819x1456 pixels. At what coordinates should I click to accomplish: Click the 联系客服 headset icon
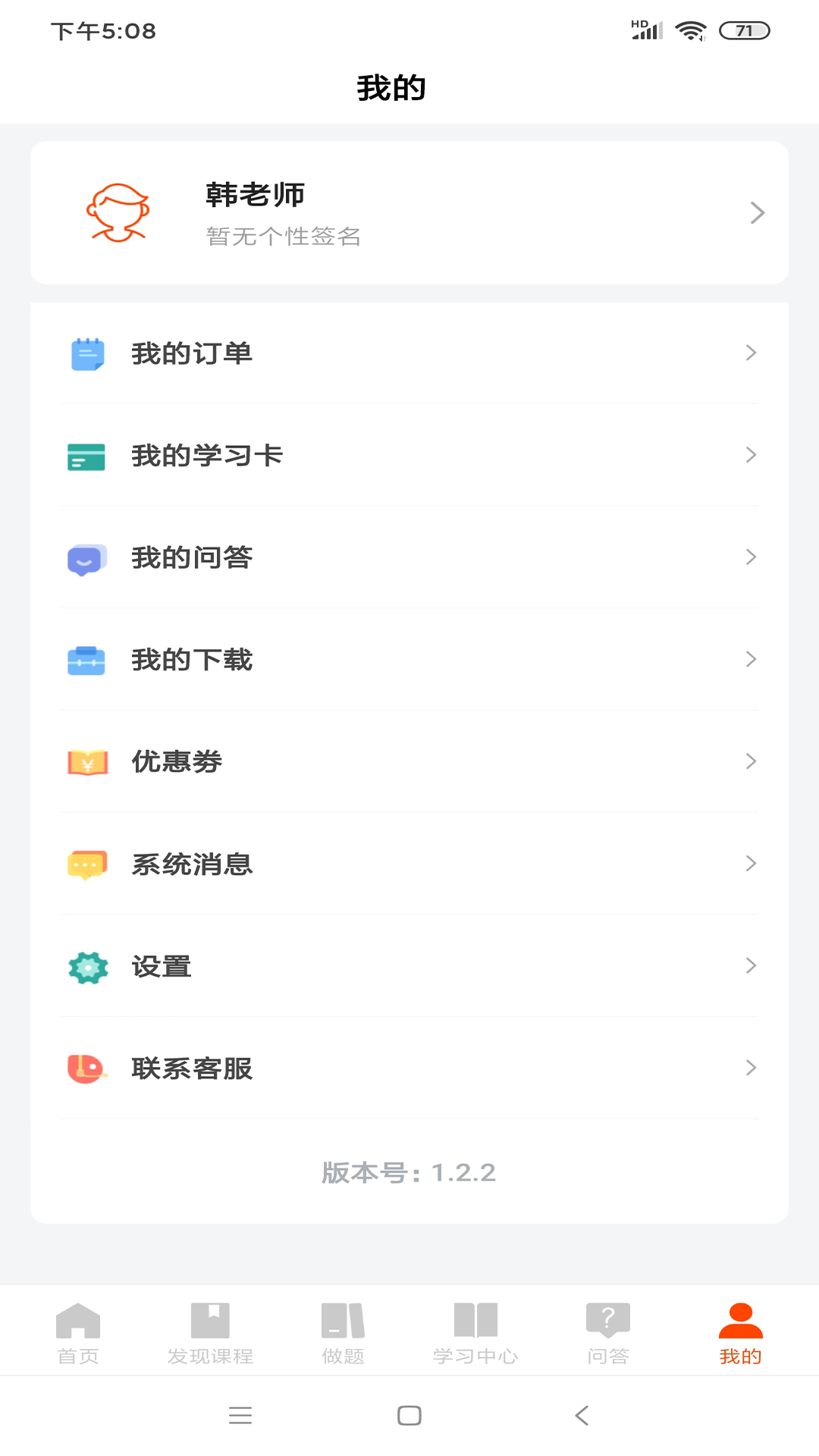(86, 1068)
